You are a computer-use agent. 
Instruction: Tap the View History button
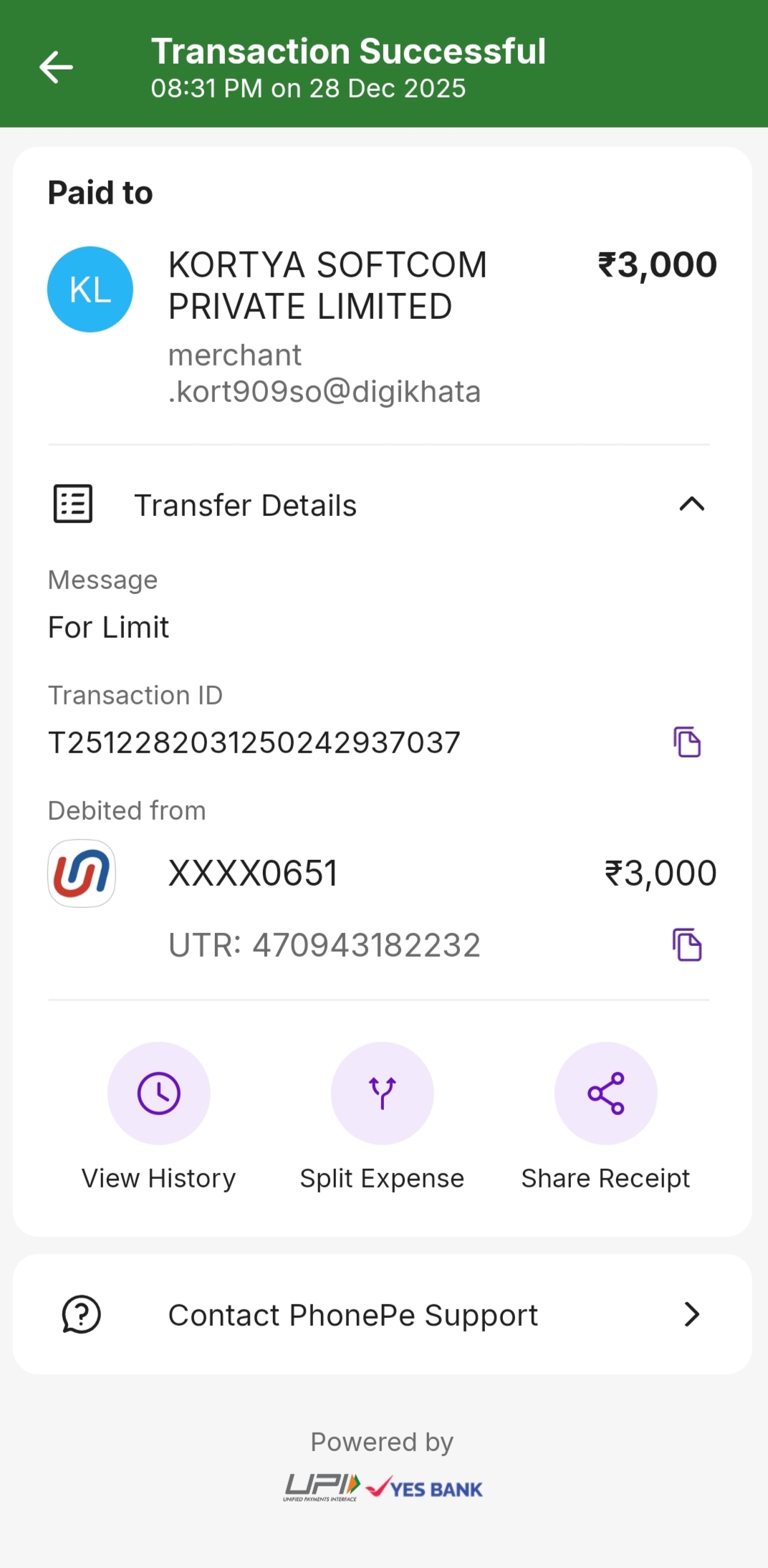point(158,1094)
